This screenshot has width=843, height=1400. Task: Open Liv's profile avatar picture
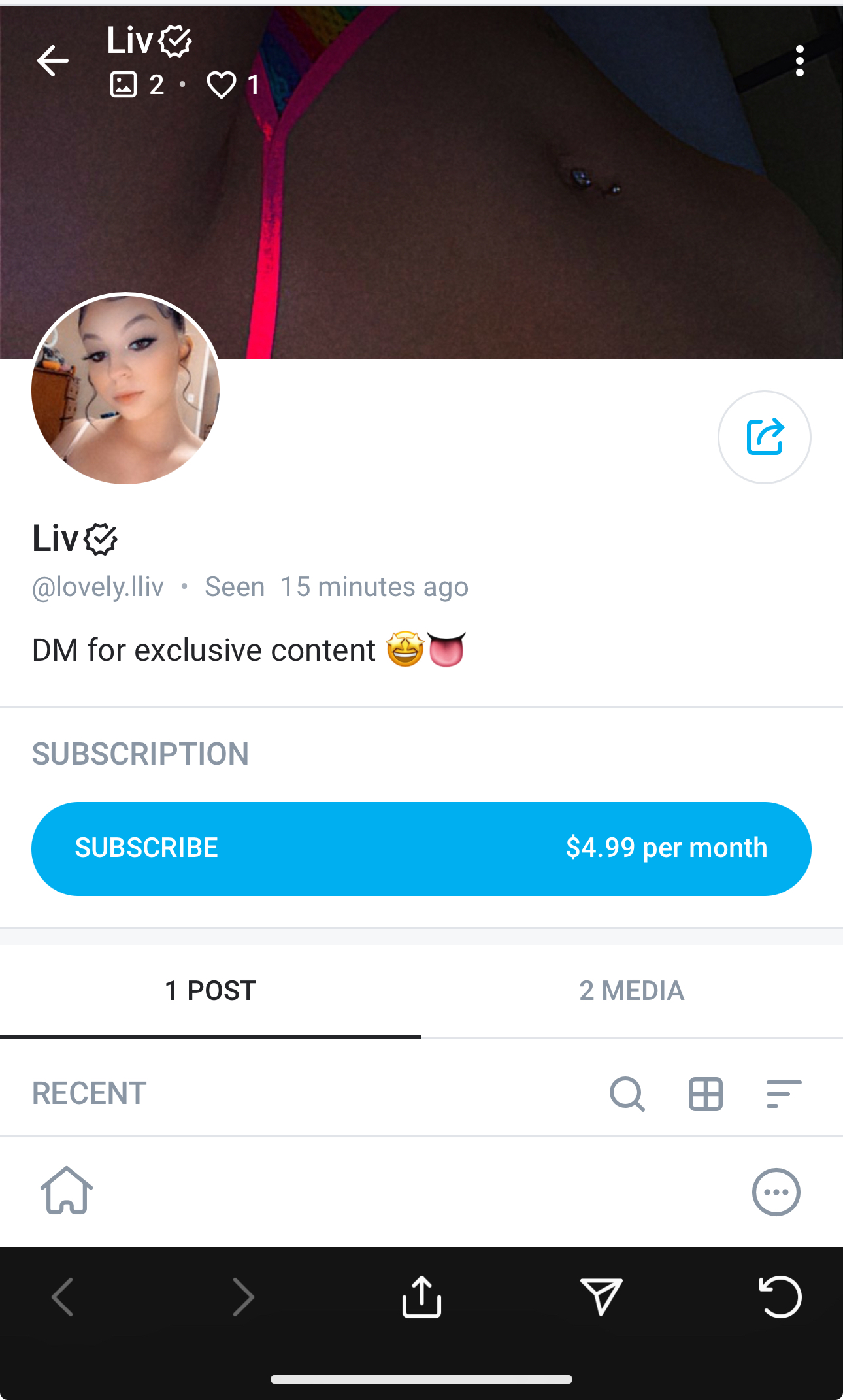pos(125,389)
